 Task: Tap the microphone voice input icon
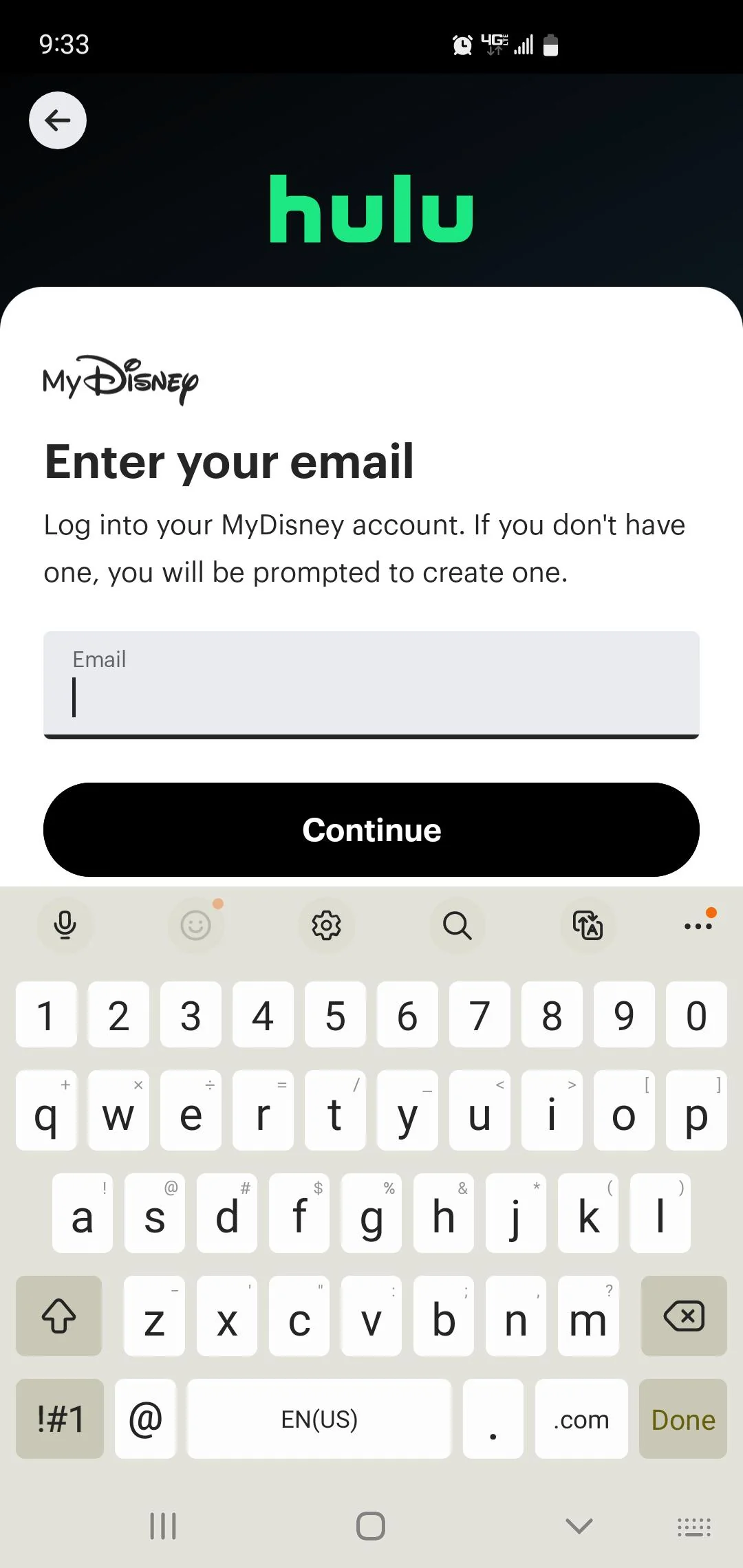click(x=65, y=926)
